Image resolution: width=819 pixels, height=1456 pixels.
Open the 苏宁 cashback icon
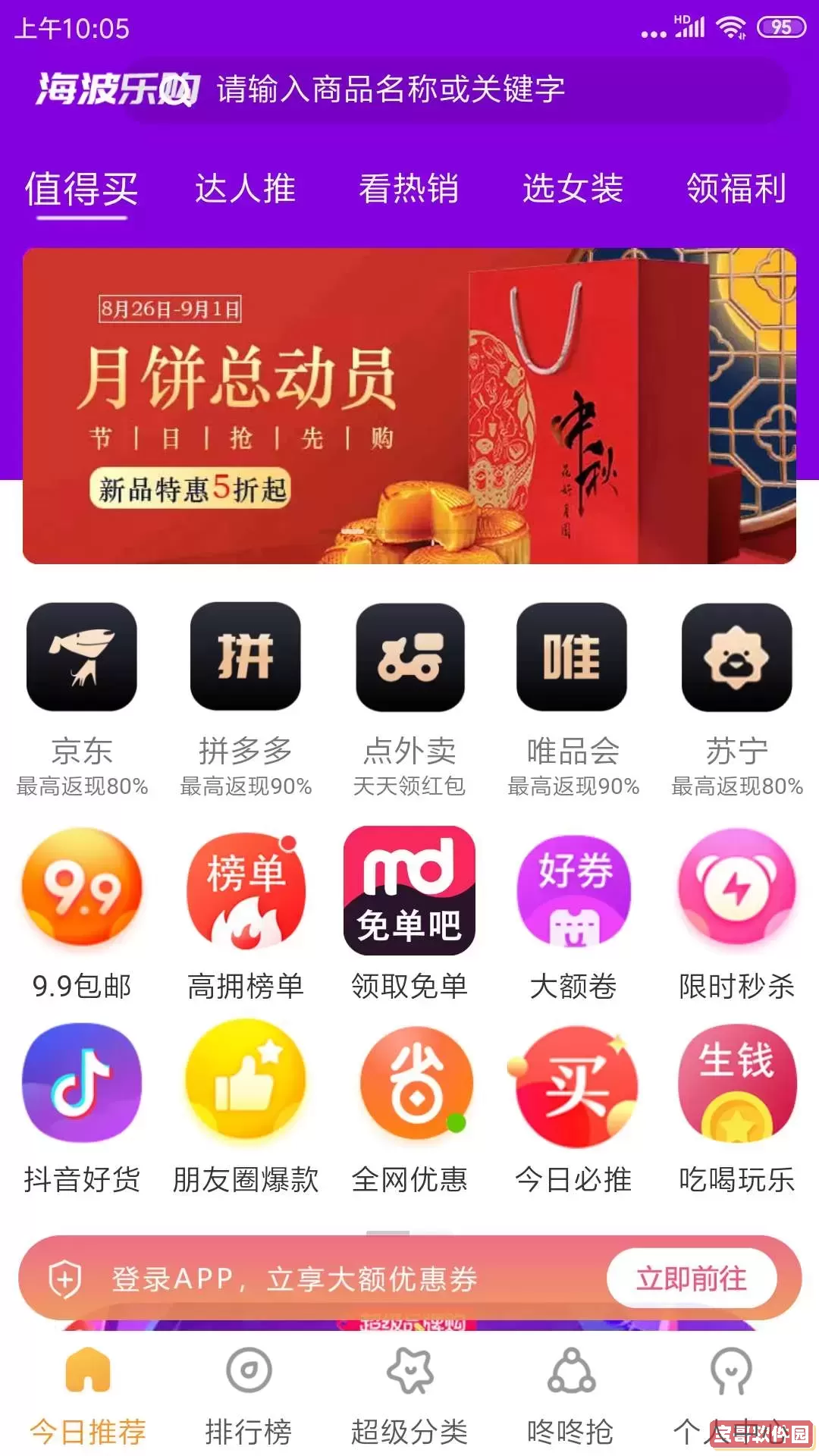[737, 658]
